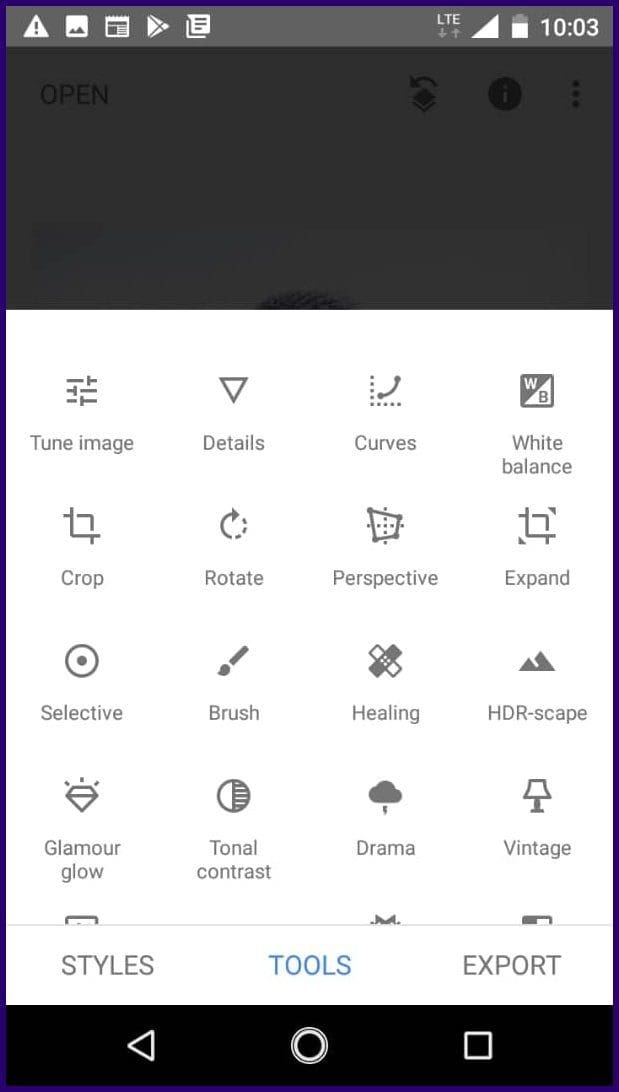Open the Healing tool
This screenshot has width=619, height=1092.
[x=385, y=683]
